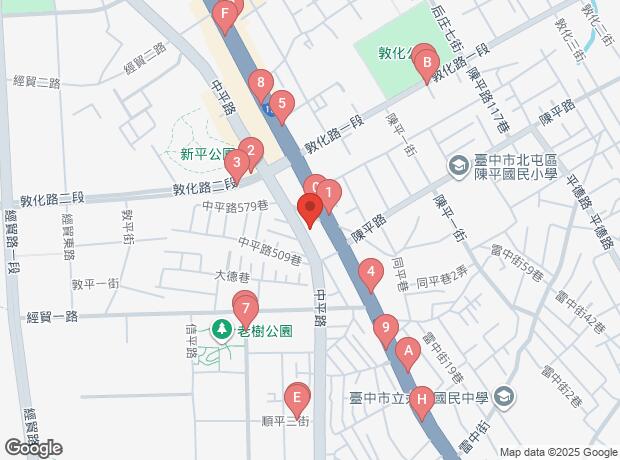The width and height of the screenshot is (620, 460).
Task: Tap the 陳平國民小學 school icon
Action: (457, 163)
